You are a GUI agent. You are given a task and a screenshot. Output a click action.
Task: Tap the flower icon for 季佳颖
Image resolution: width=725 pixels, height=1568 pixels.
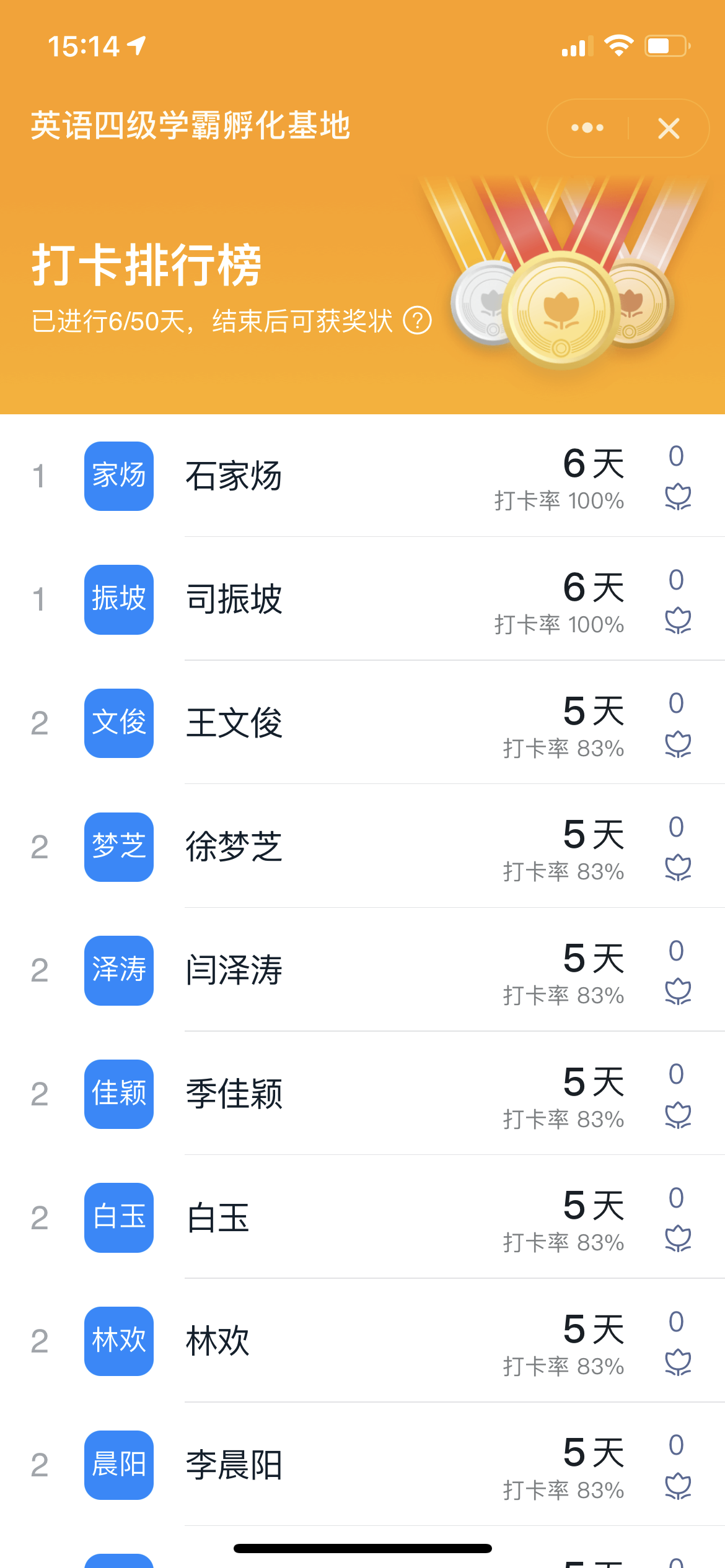point(677,1115)
